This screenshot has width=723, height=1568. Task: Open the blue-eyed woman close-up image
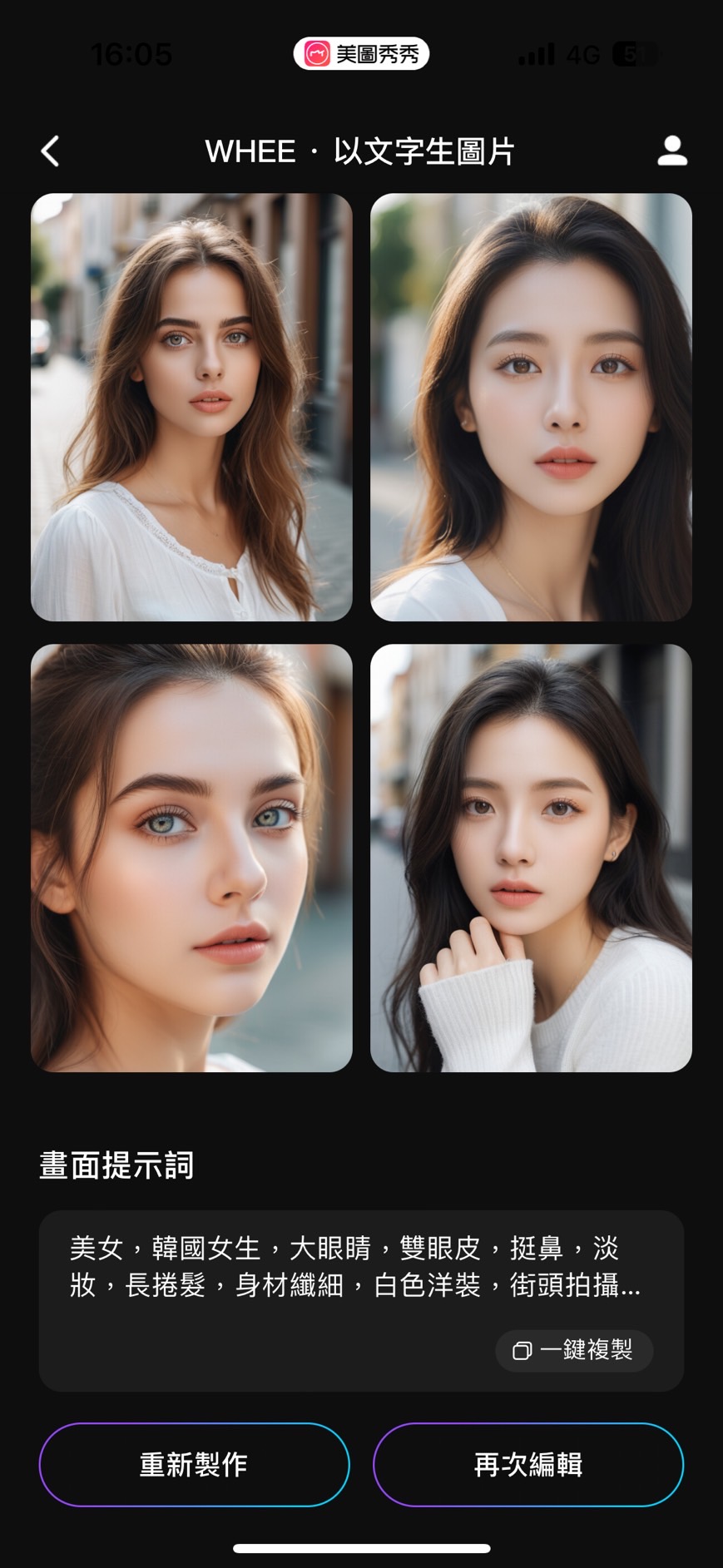click(191, 858)
